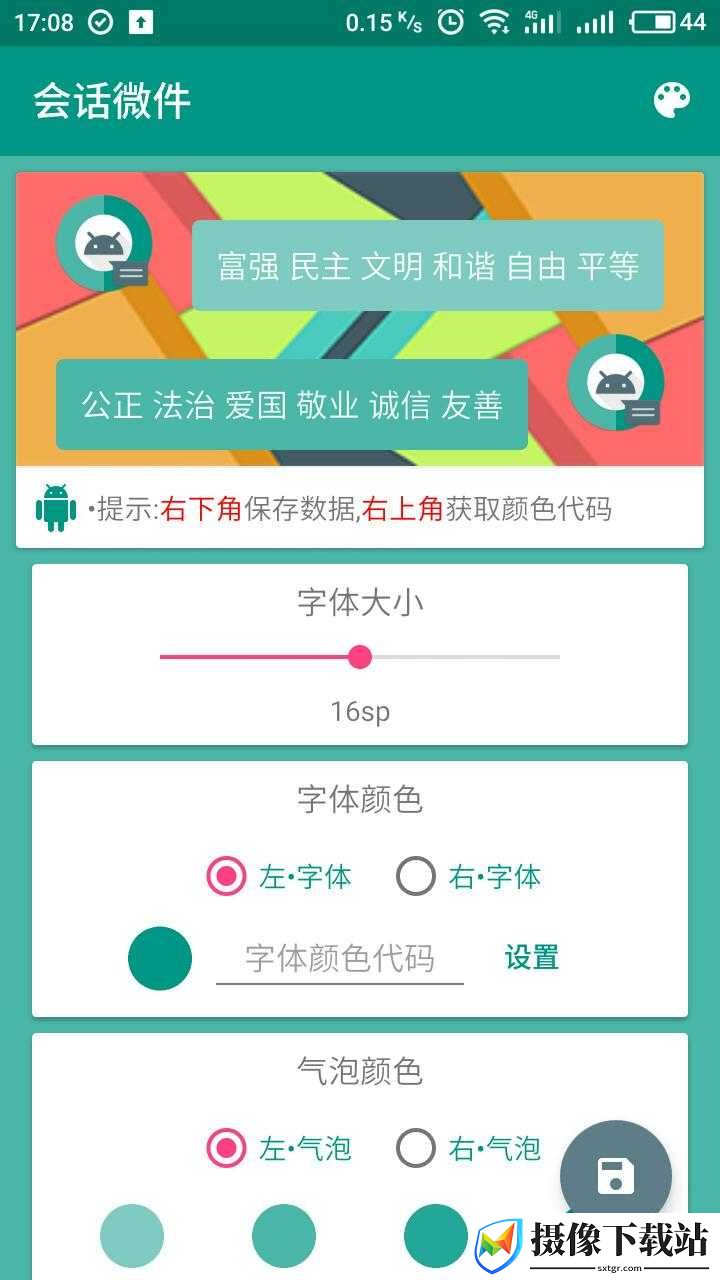Viewport: 720px width, 1280px height.
Task: Pick the lightest teal bubble color swatch
Action: [132, 1236]
